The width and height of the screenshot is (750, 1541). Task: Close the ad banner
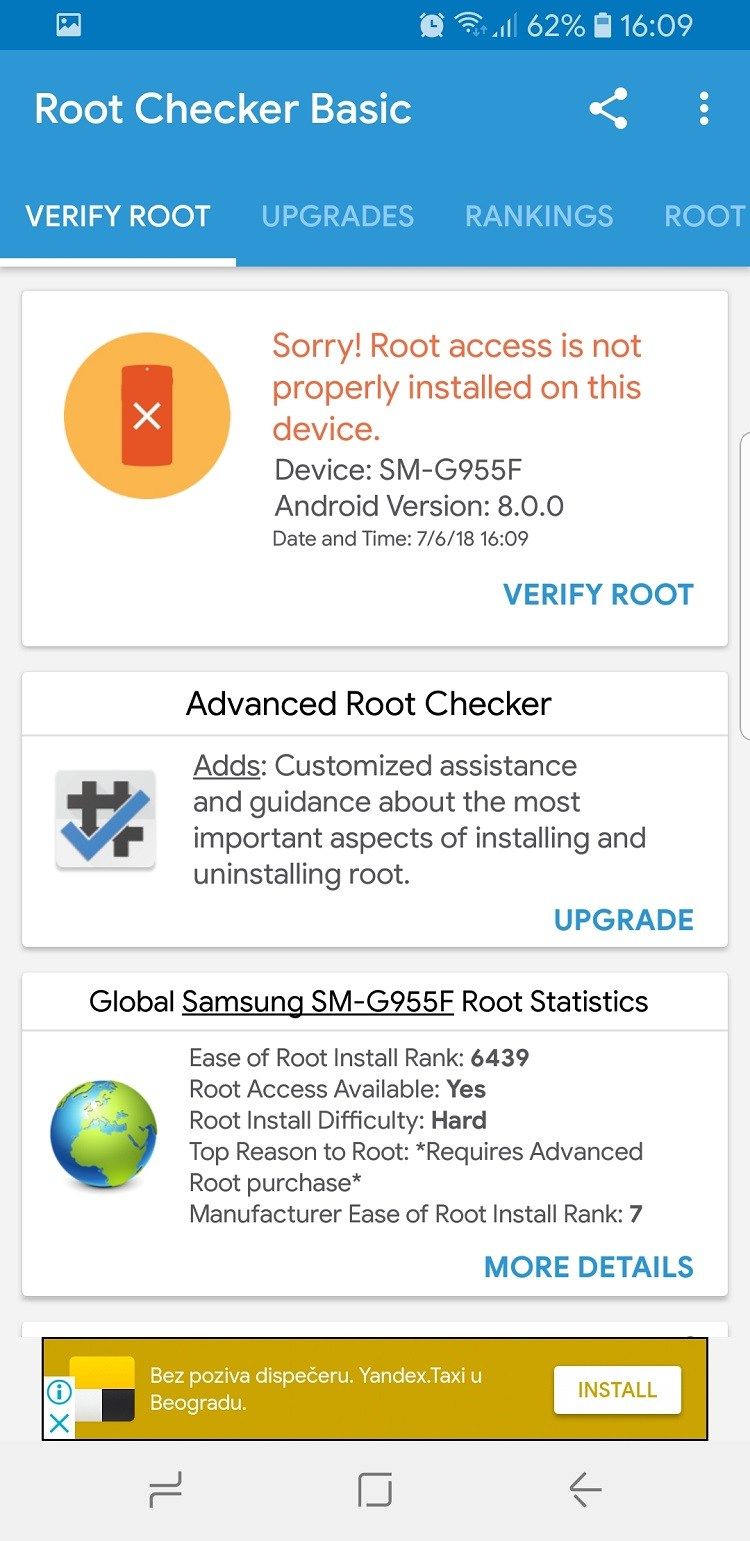59,1423
